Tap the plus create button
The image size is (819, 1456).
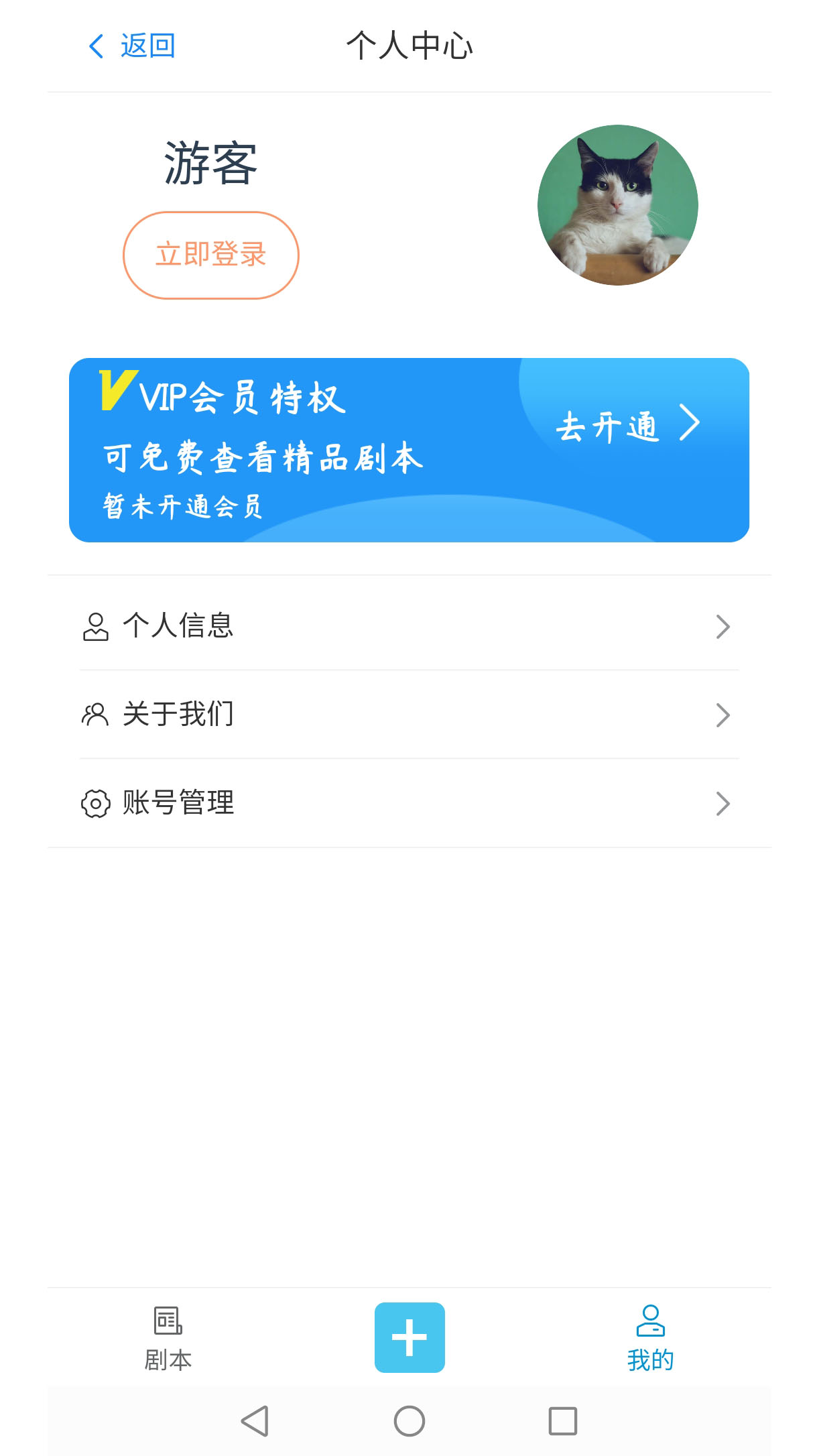[x=409, y=1337]
